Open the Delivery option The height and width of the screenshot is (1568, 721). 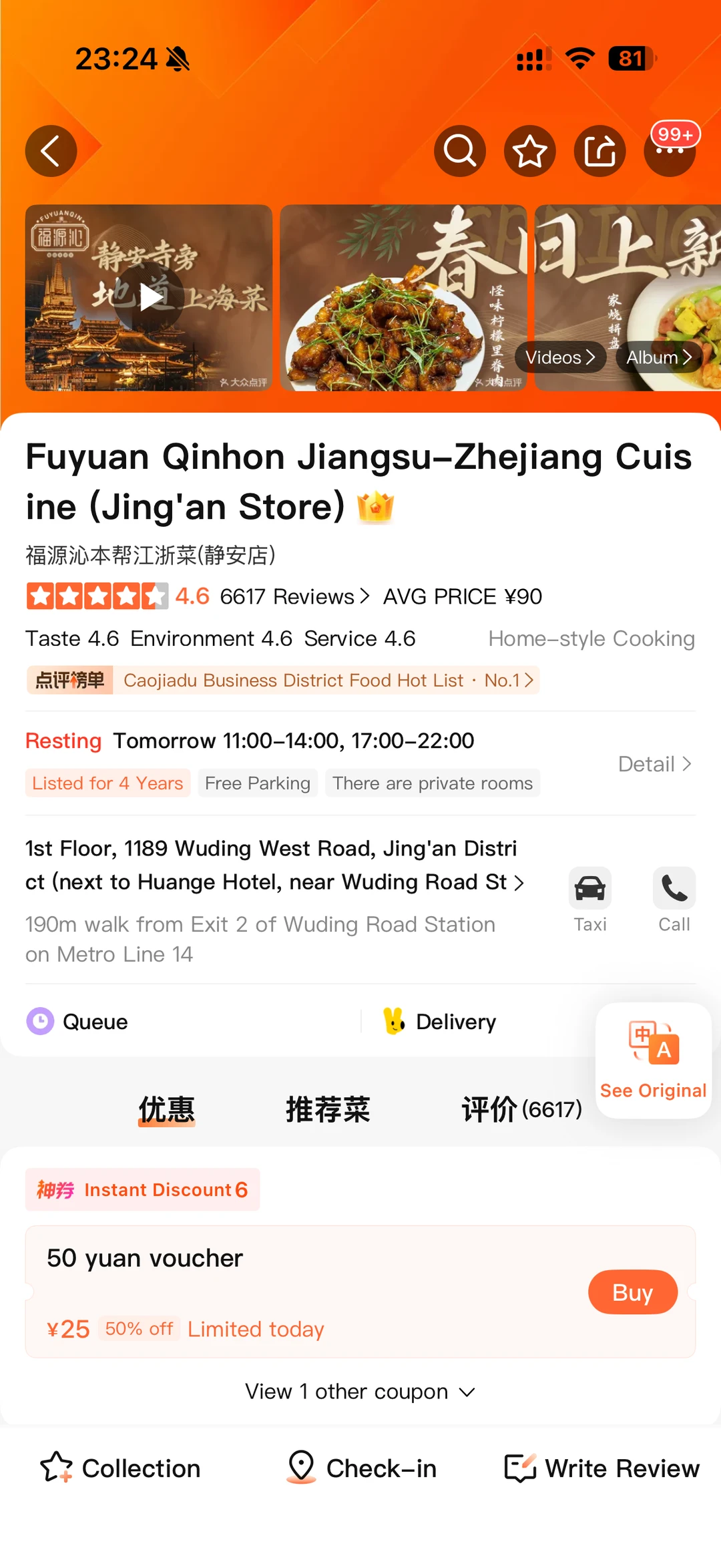pos(454,1022)
